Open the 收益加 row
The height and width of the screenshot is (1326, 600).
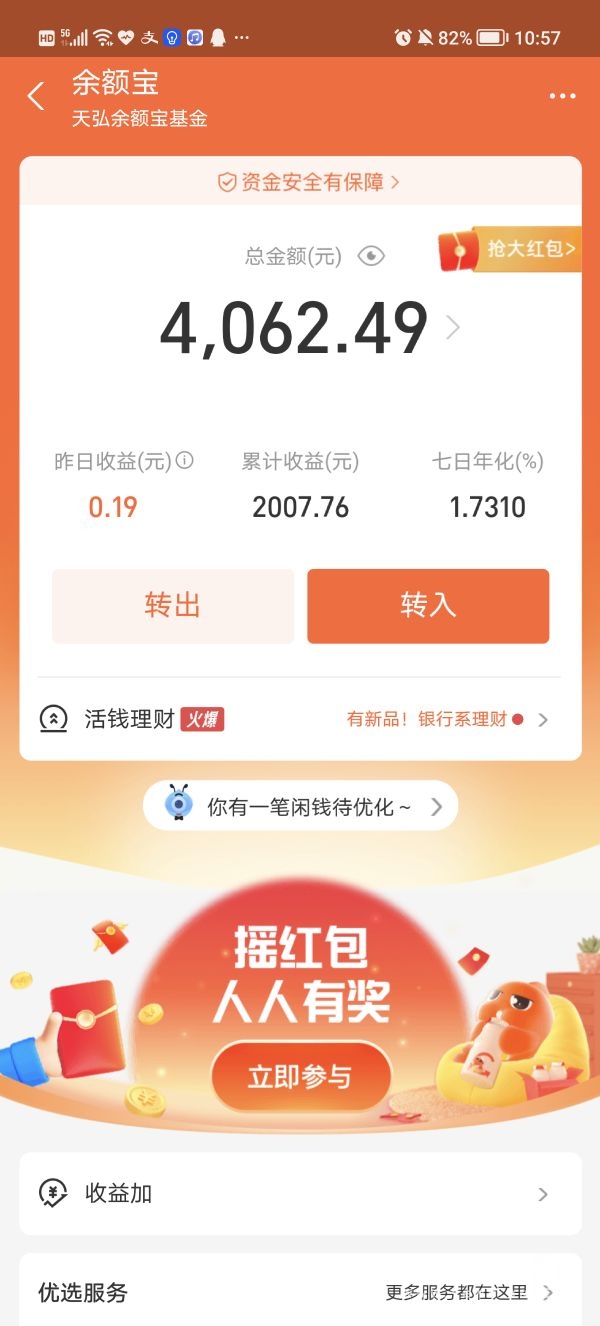300,1193
